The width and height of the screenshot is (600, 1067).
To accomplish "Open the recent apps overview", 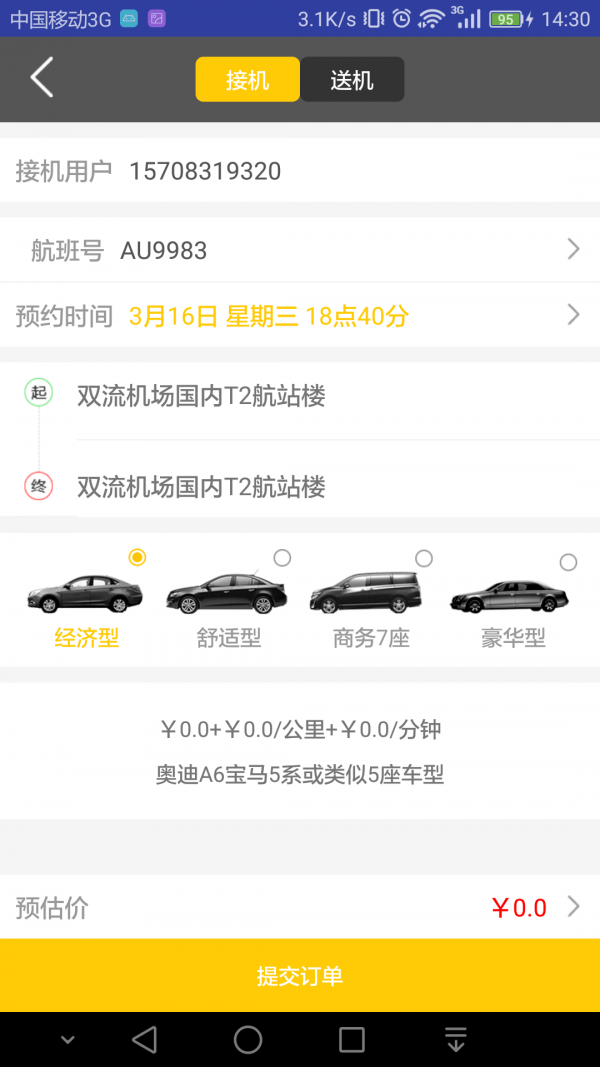I will (x=352, y=1040).
